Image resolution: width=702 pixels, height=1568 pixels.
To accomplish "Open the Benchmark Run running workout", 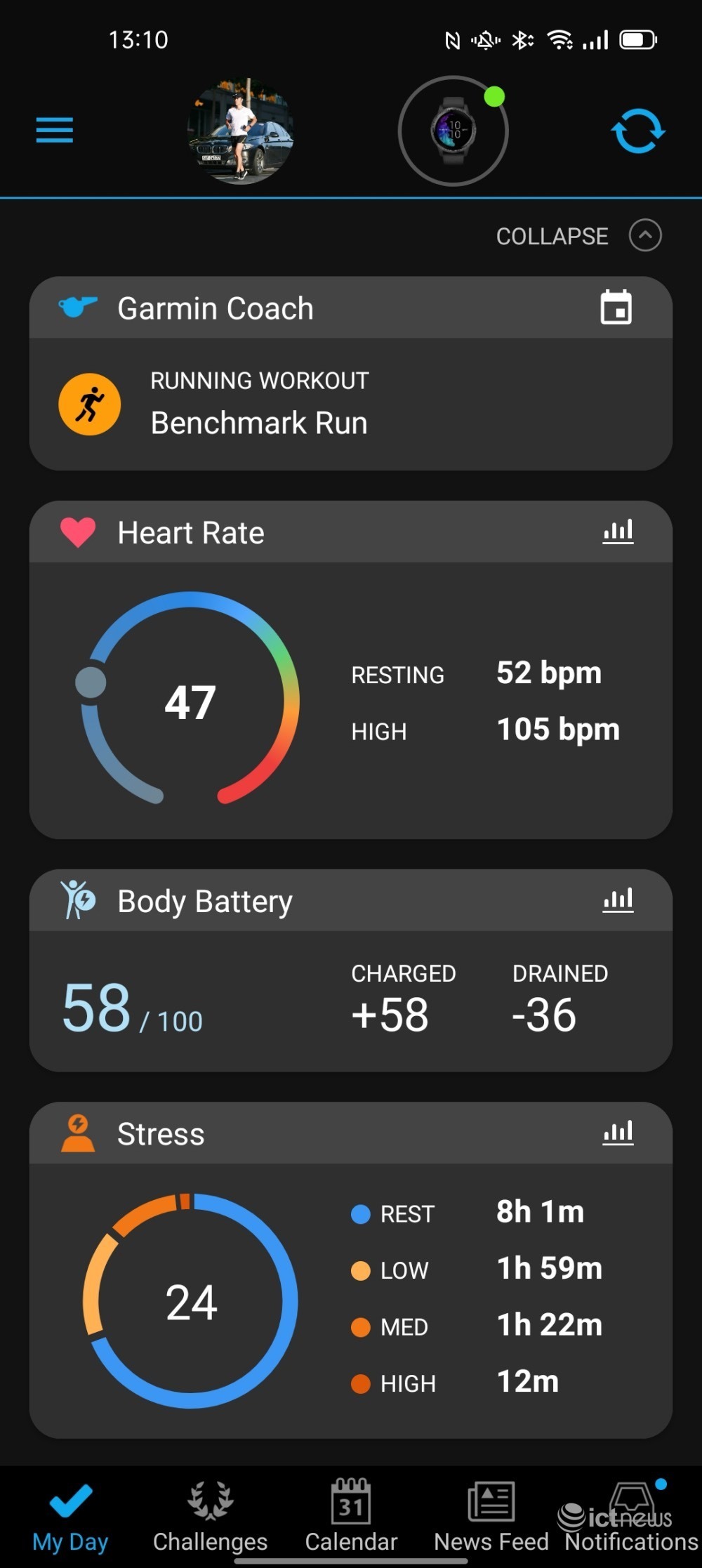I will click(351, 404).
